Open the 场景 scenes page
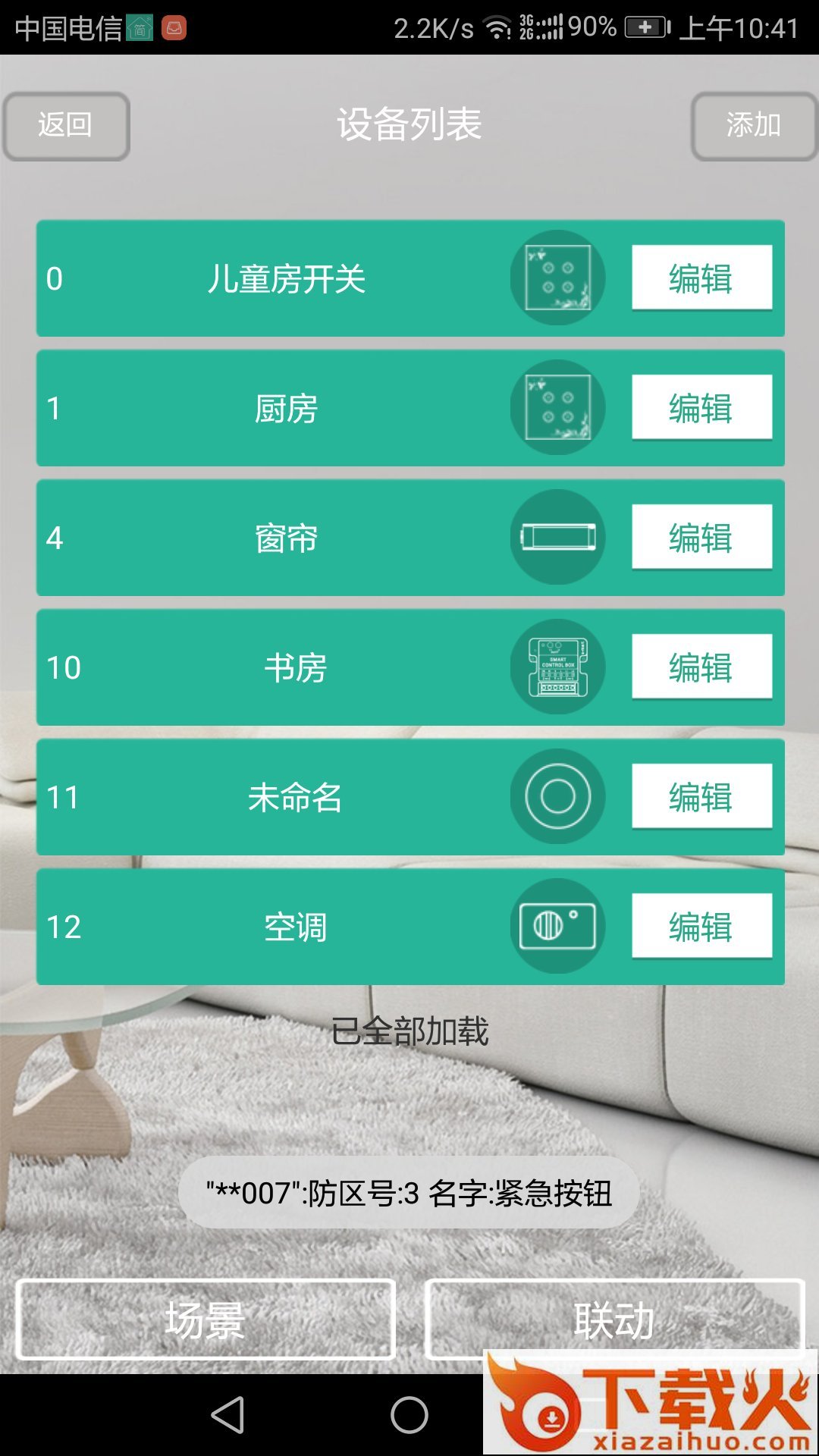The image size is (819, 1456). coord(206,1319)
